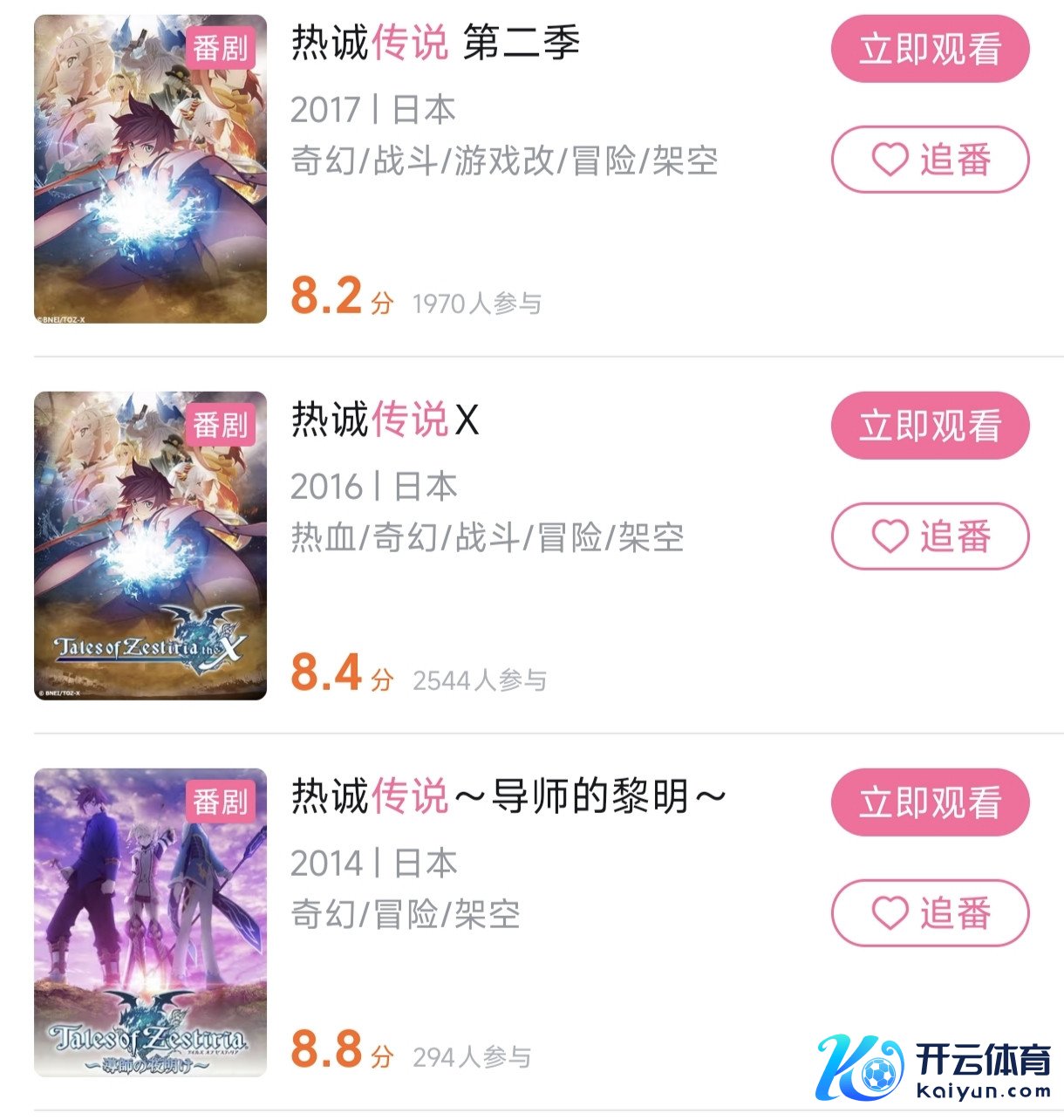Select 追番 for 热诚传说～导师的黎明～
Screen dimensions: 1064x1120
(x=930, y=913)
